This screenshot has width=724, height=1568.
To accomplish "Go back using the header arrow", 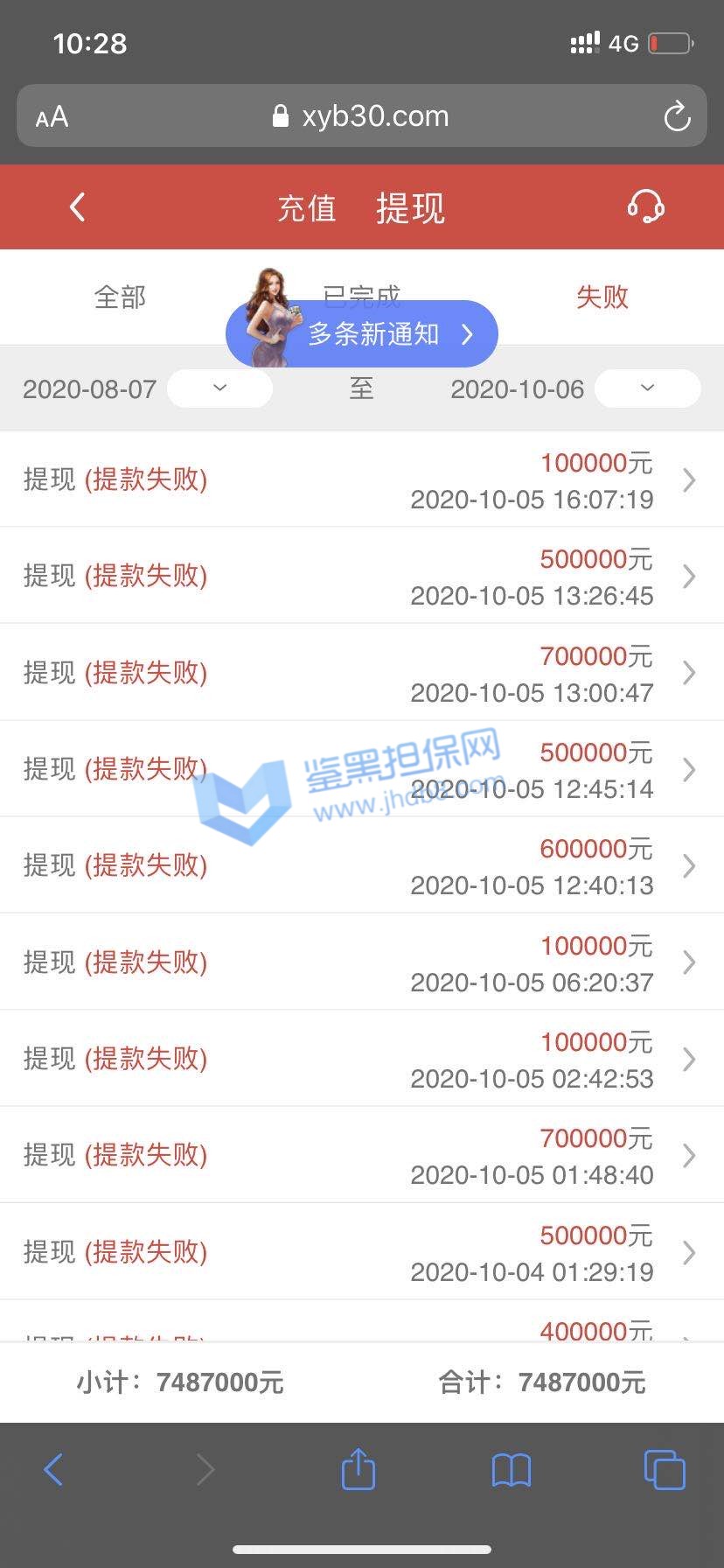I will [78, 207].
